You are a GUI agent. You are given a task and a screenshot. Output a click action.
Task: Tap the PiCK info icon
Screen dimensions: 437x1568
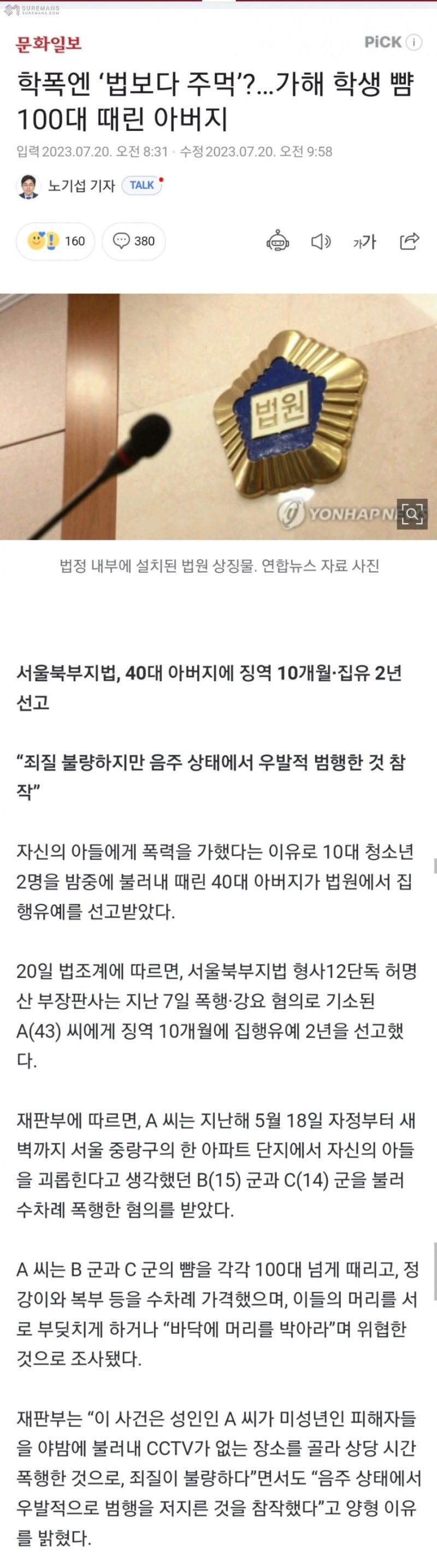tap(414, 42)
